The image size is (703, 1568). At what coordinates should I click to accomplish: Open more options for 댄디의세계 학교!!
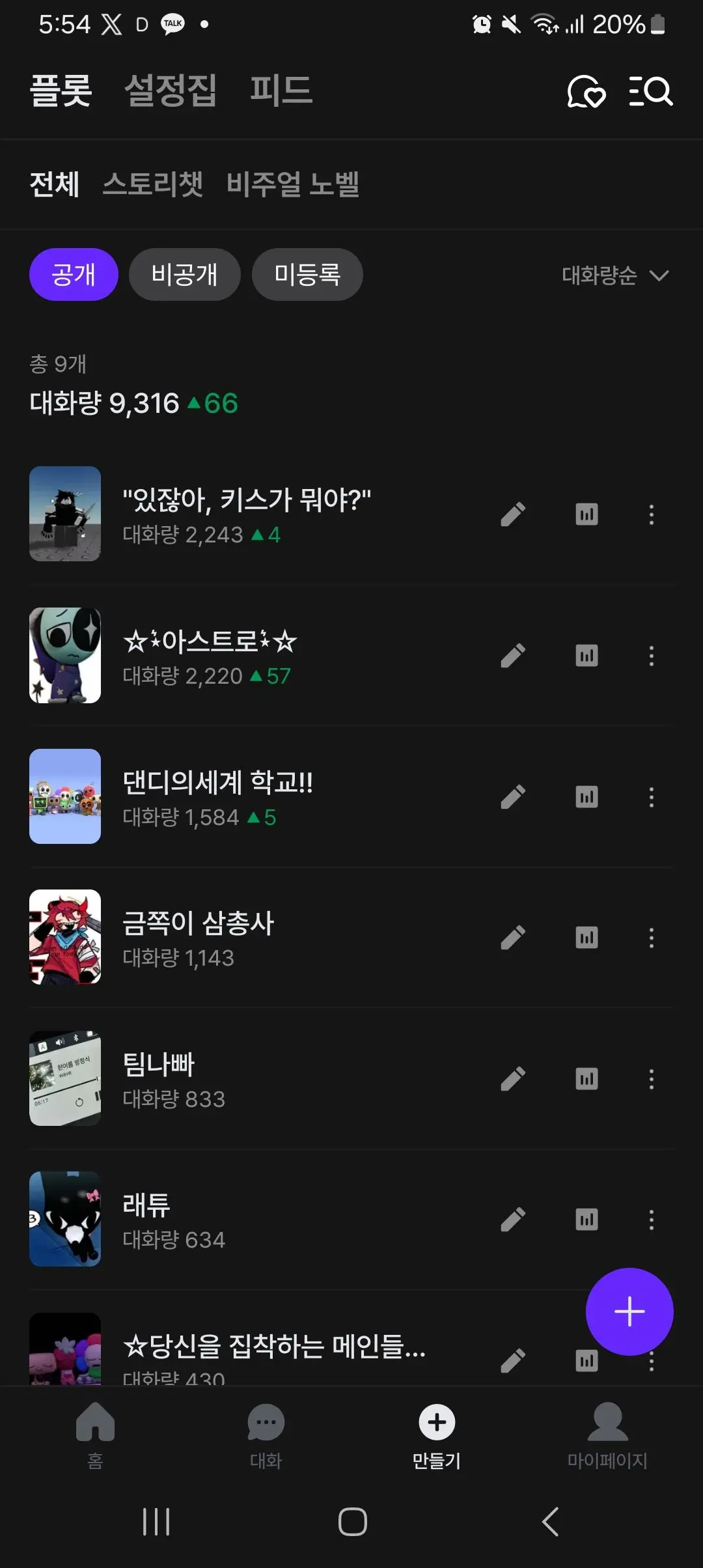651,797
